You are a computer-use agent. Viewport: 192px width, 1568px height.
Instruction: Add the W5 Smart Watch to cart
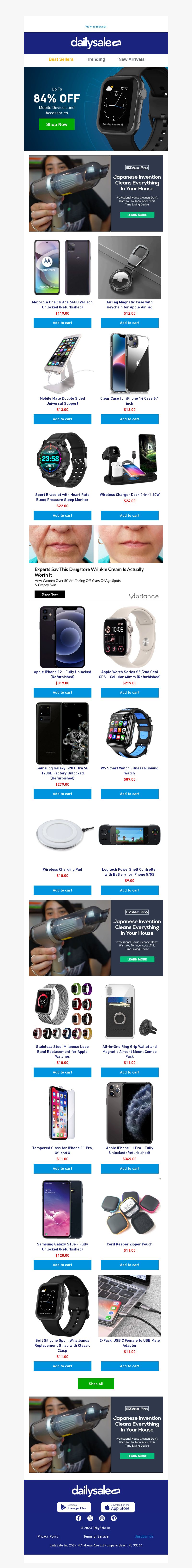[129, 794]
